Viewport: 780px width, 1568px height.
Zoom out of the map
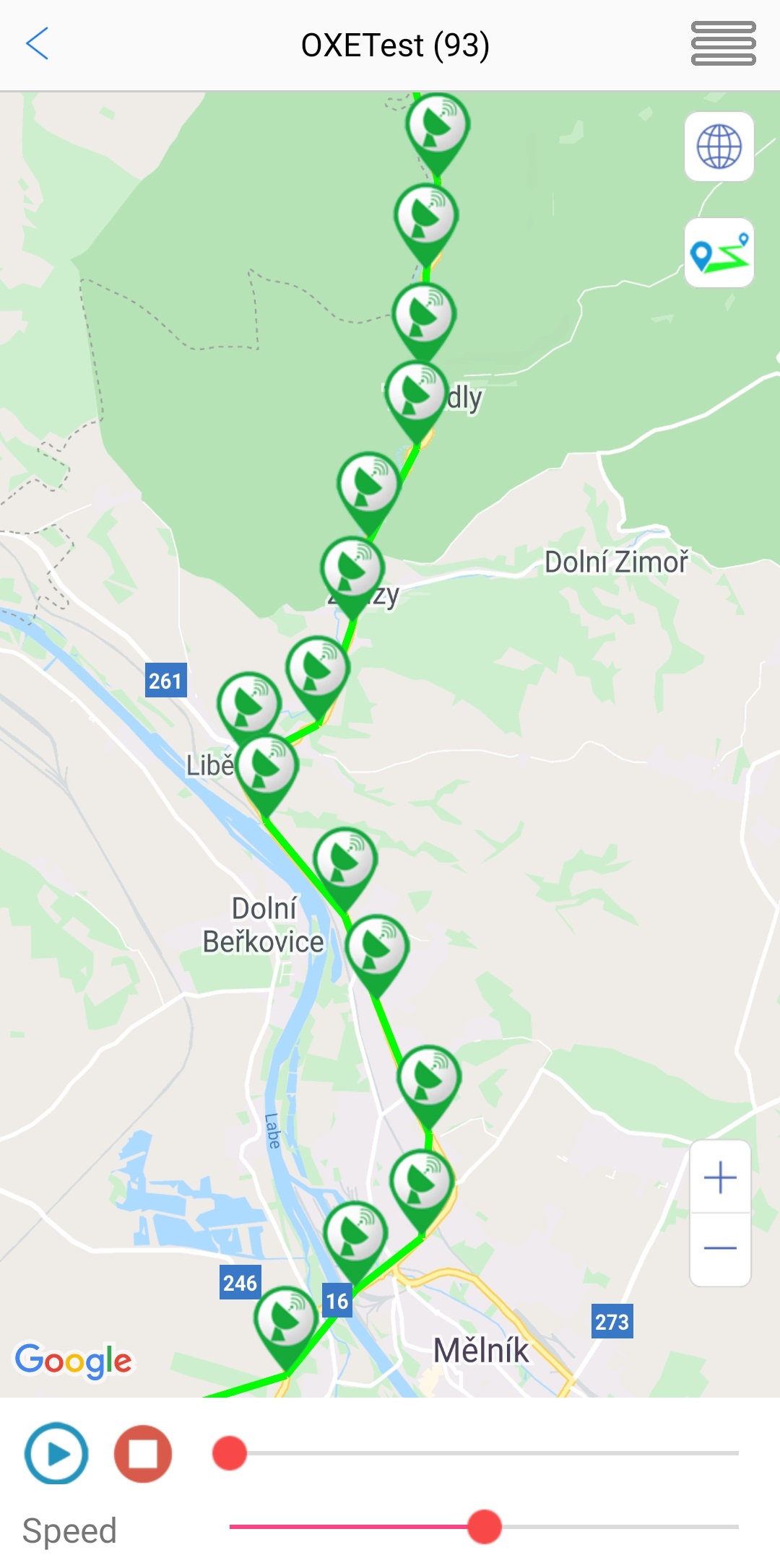720,1249
